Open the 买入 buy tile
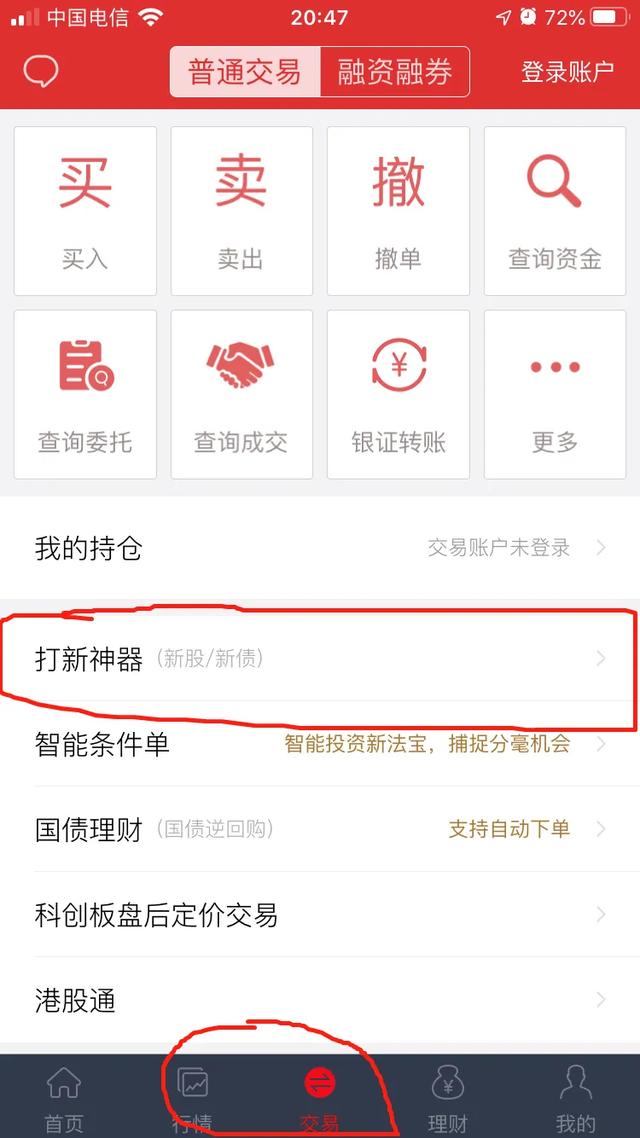The width and height of the screenshot is (640, 1138). 85,211
